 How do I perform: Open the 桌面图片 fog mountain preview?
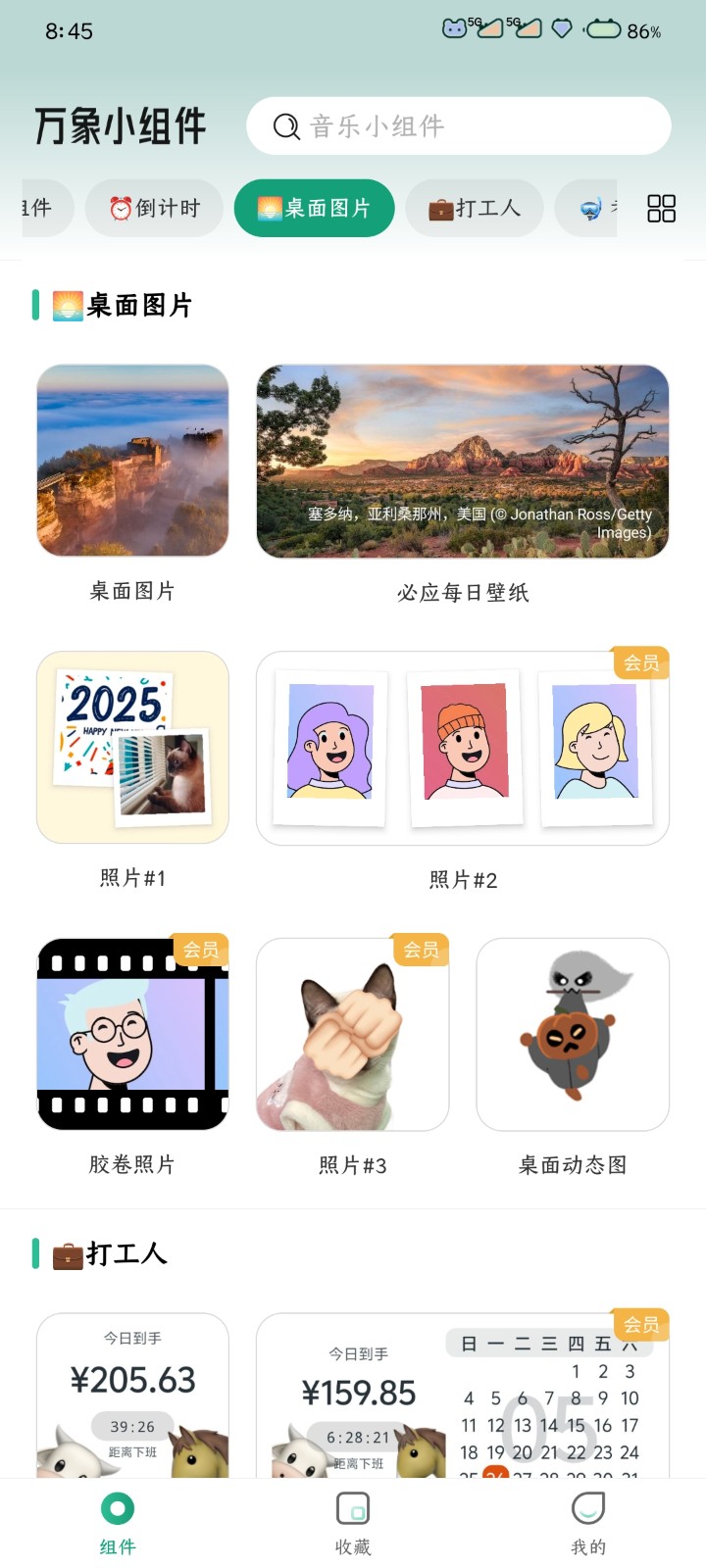click(132, 462)
